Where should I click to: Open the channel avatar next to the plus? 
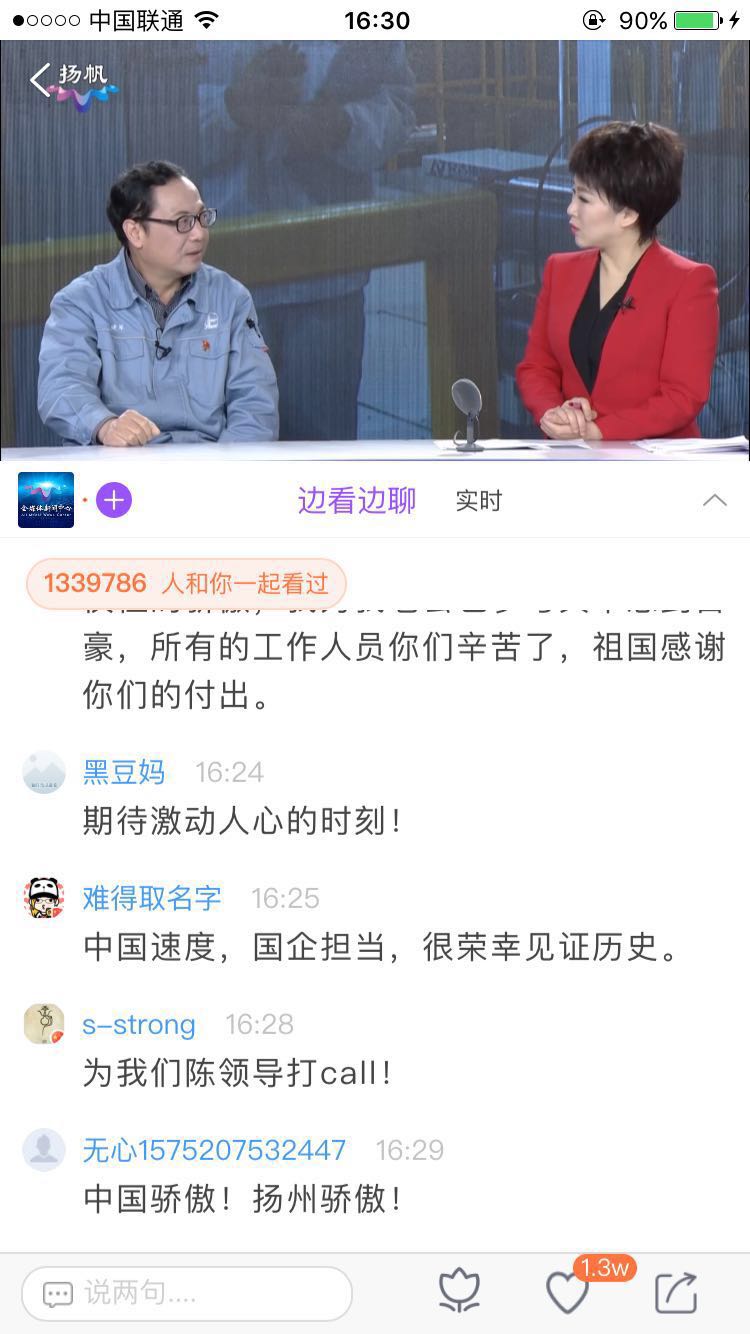point(46,500)
